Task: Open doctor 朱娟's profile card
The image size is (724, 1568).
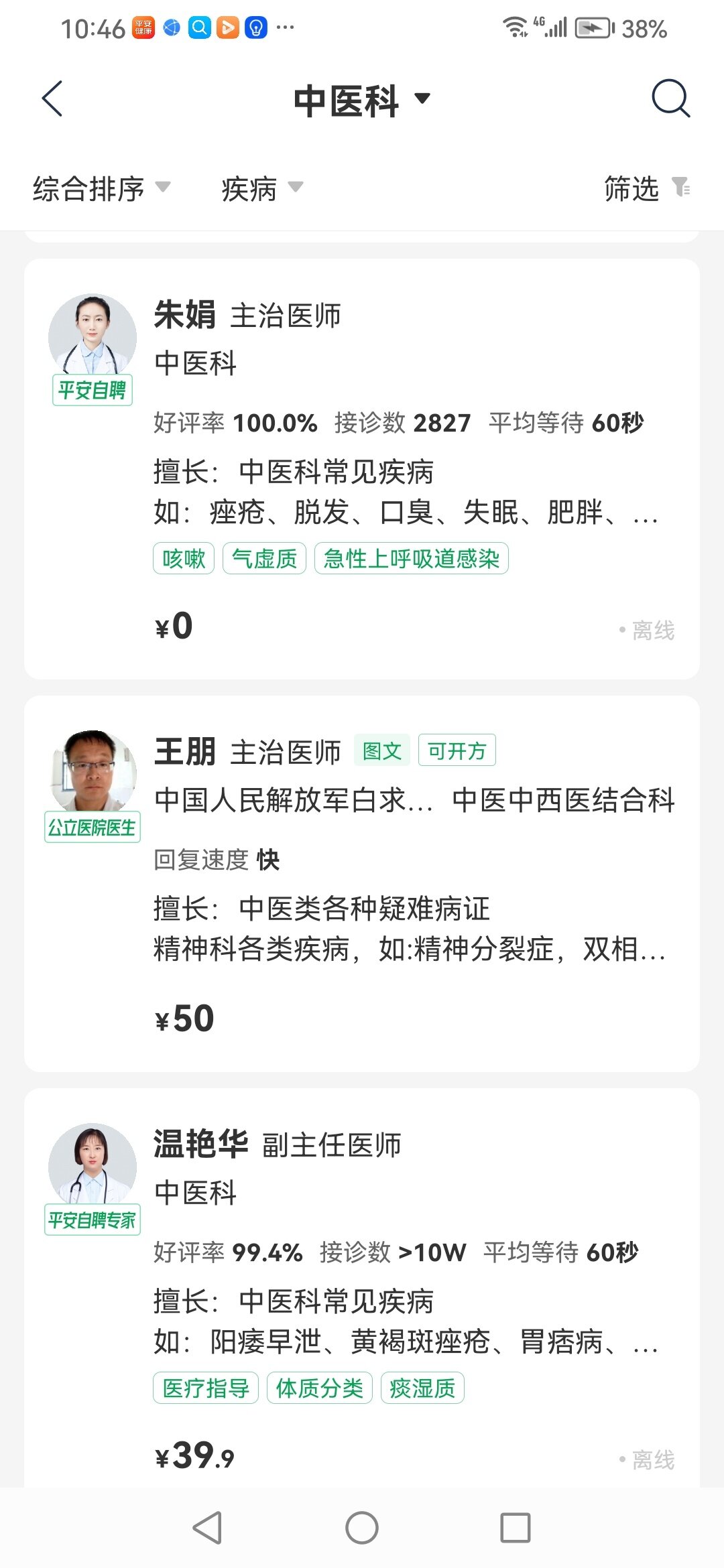Action: tap(362, 469)
